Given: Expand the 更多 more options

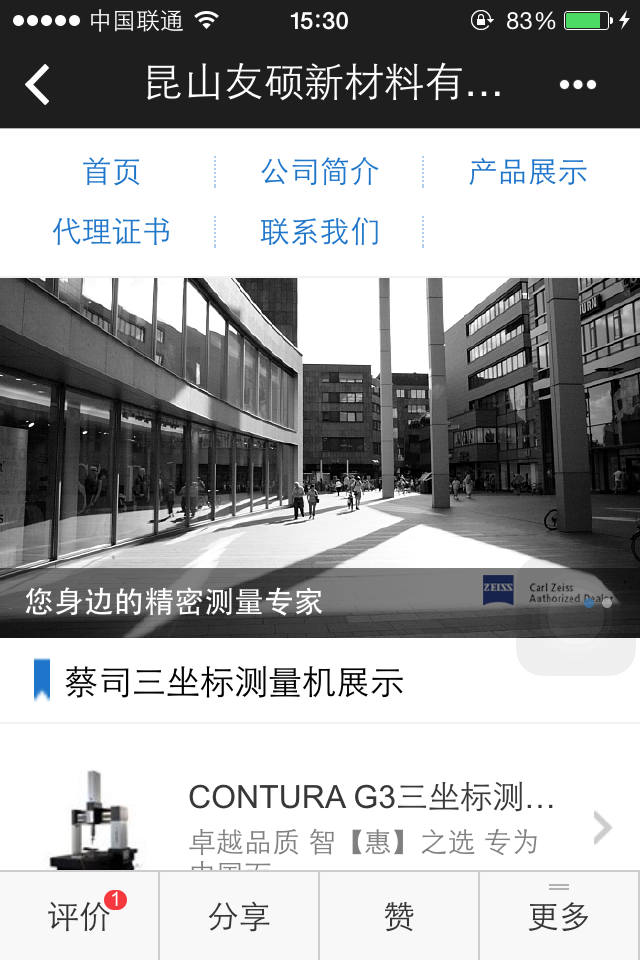Looking at the screenshot, I should tap(559, 916).
